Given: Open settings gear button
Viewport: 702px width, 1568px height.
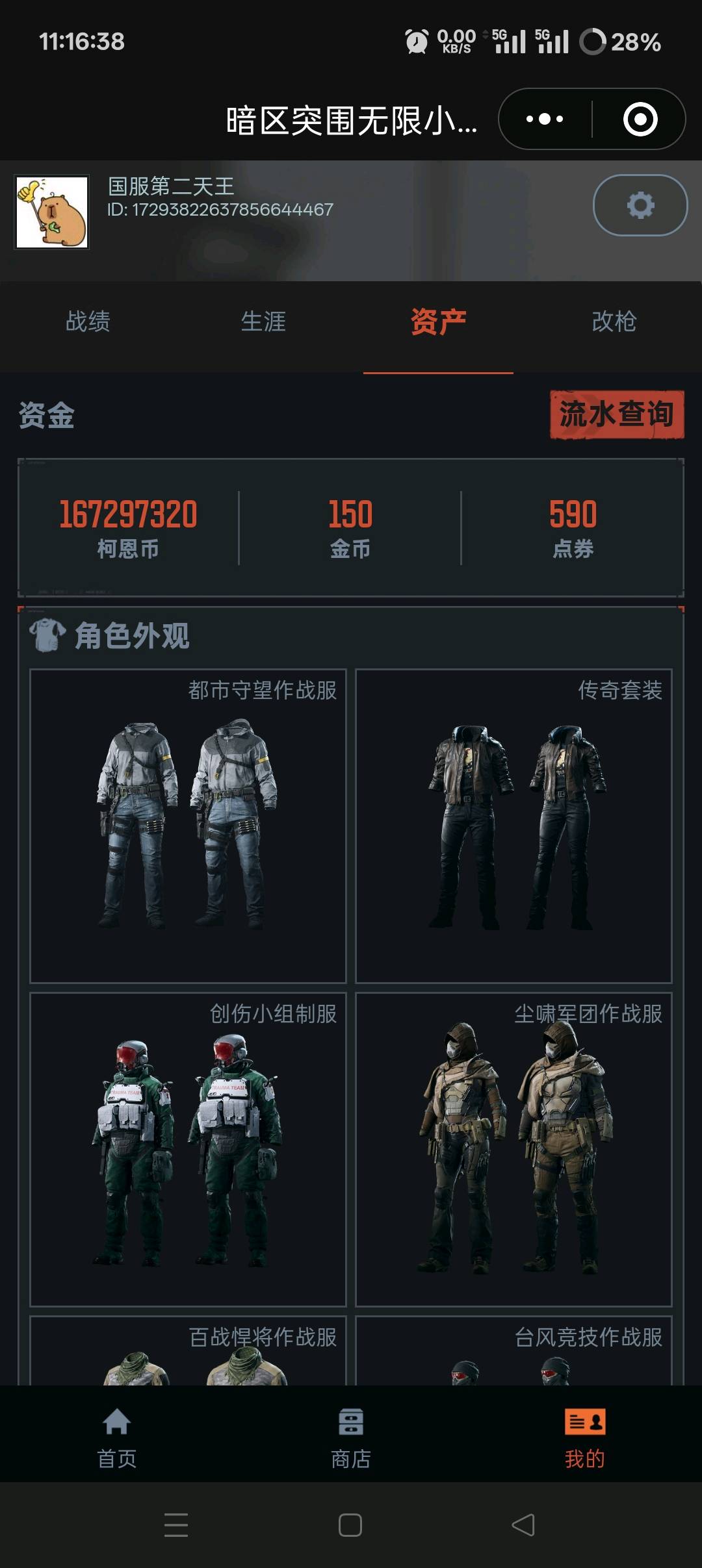Looking at the screenshot, I should (640, 205).
